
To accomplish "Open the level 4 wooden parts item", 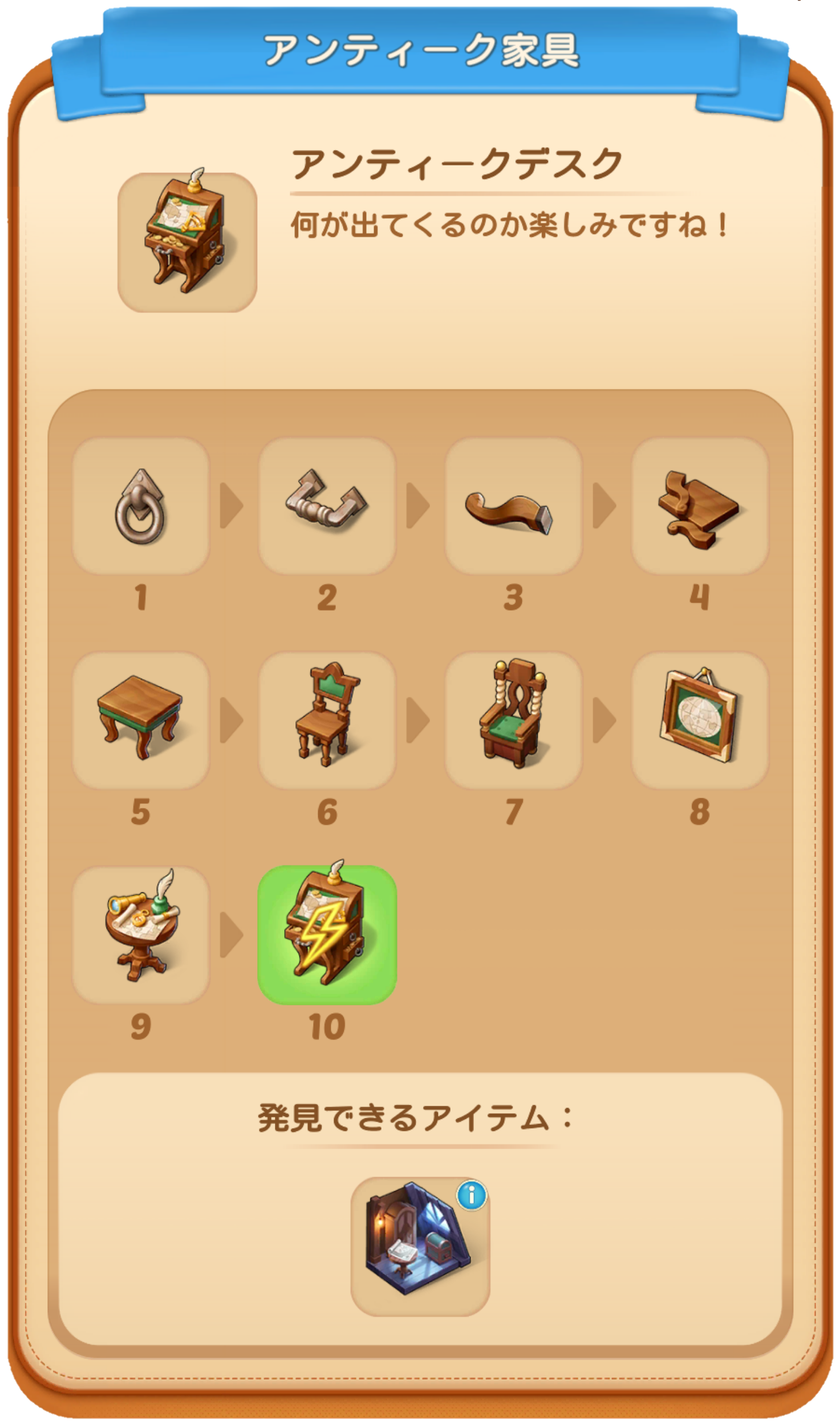I will tap(700, 506).
